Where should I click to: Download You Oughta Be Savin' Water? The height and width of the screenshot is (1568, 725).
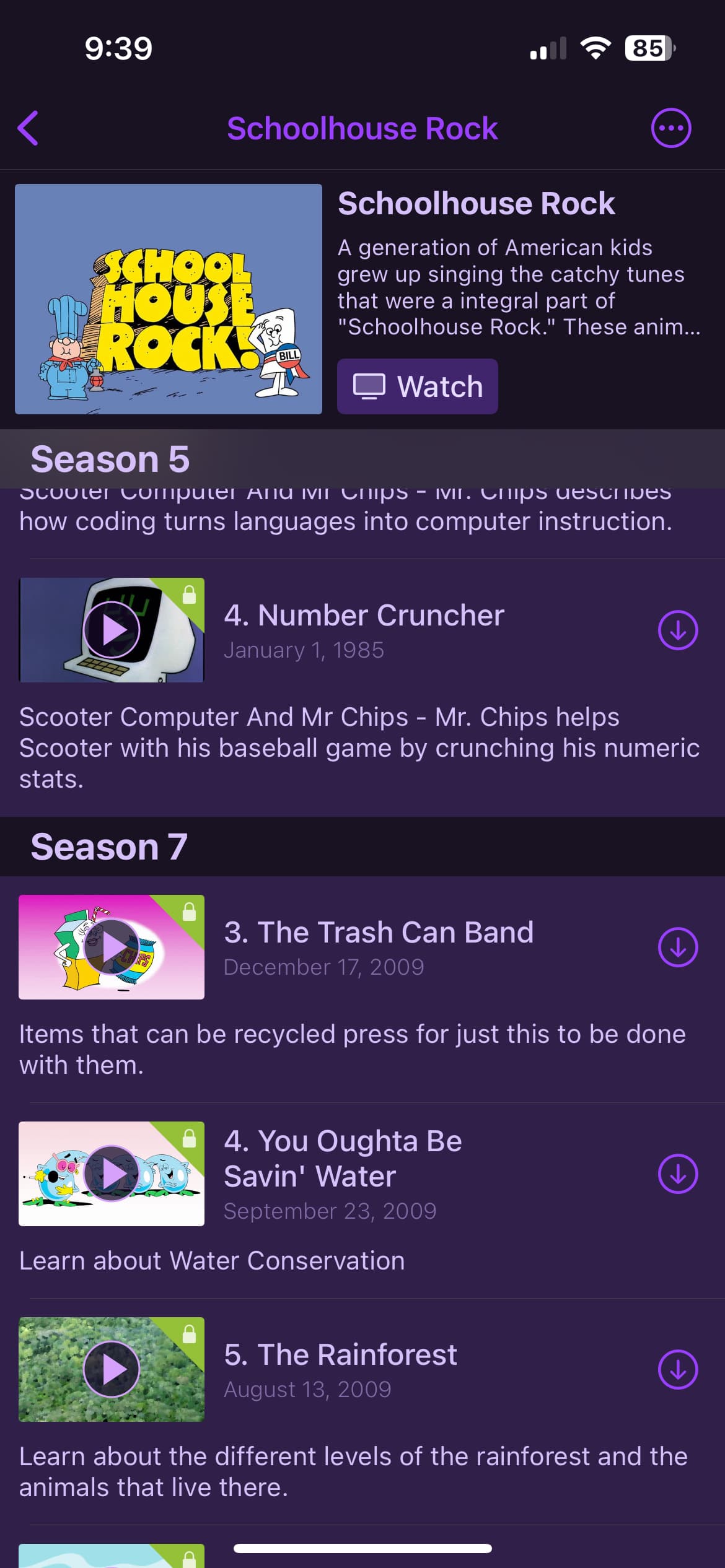pos(679,1174)
